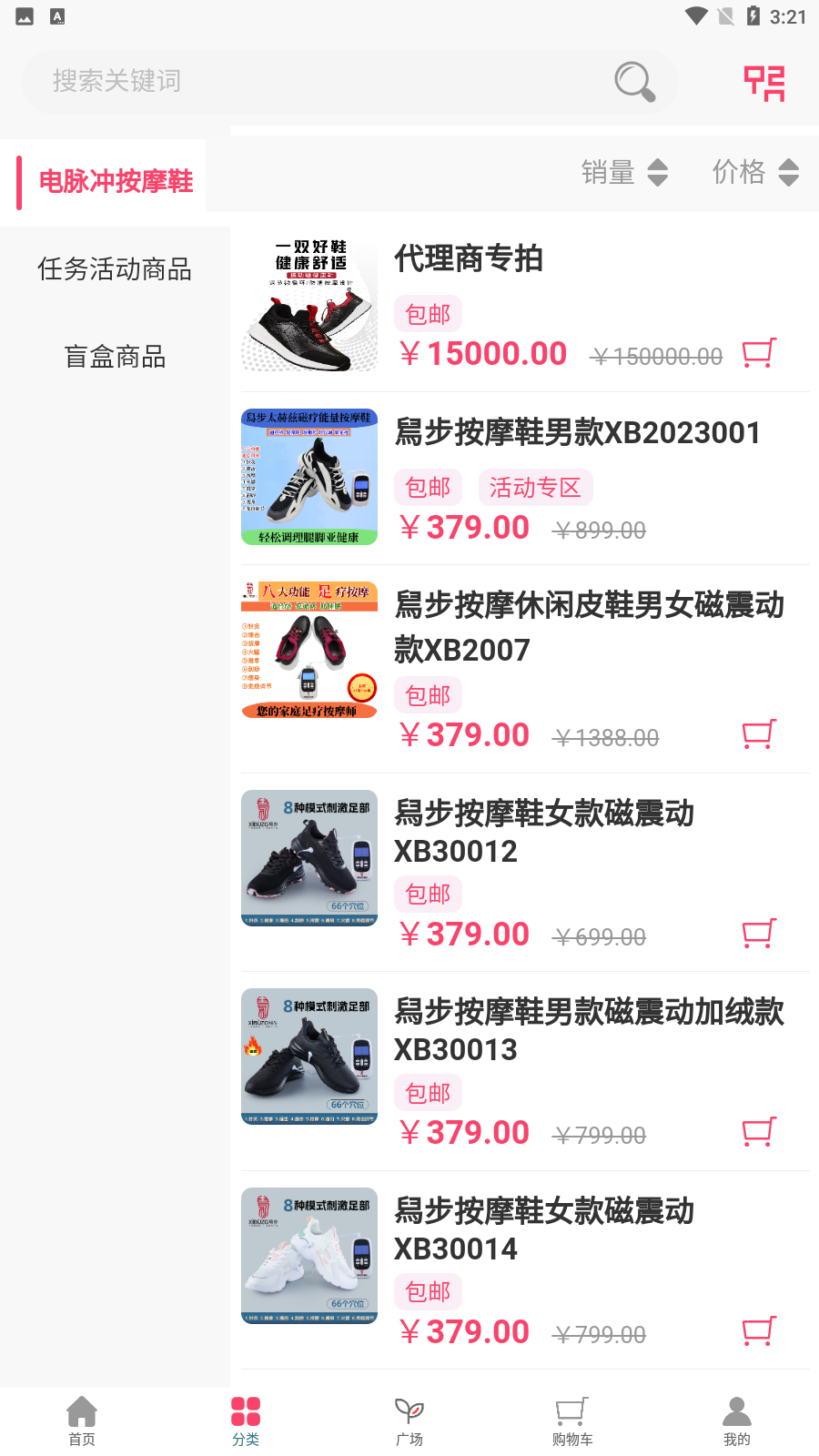Toggle the 价格 price sort order
The height and width of the screenshot is (1456, 819).
(x=755, y=173)
